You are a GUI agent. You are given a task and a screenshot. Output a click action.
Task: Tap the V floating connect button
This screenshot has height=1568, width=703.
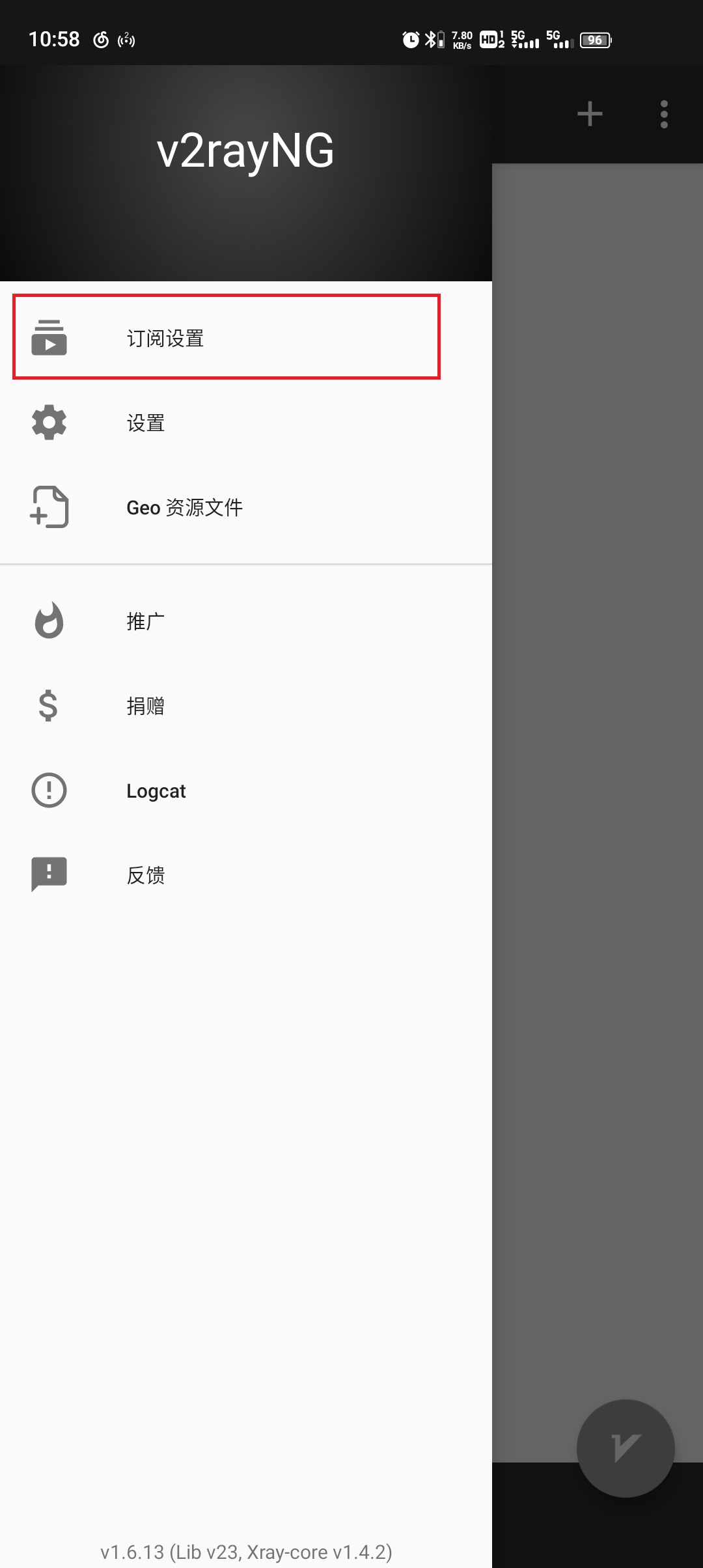tap(626, 1448)
